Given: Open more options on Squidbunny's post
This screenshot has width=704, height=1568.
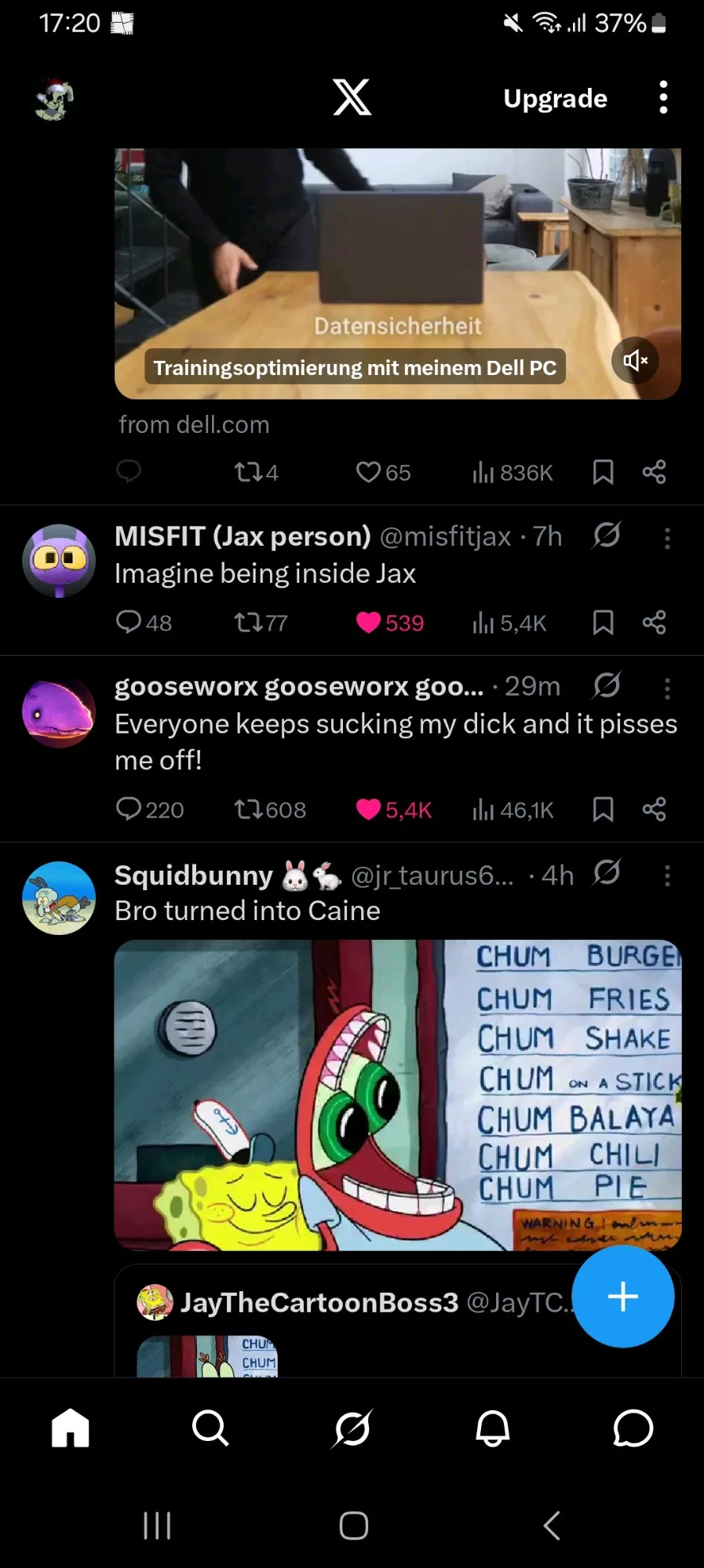Looking at the screenshot, I should [667, 875].
